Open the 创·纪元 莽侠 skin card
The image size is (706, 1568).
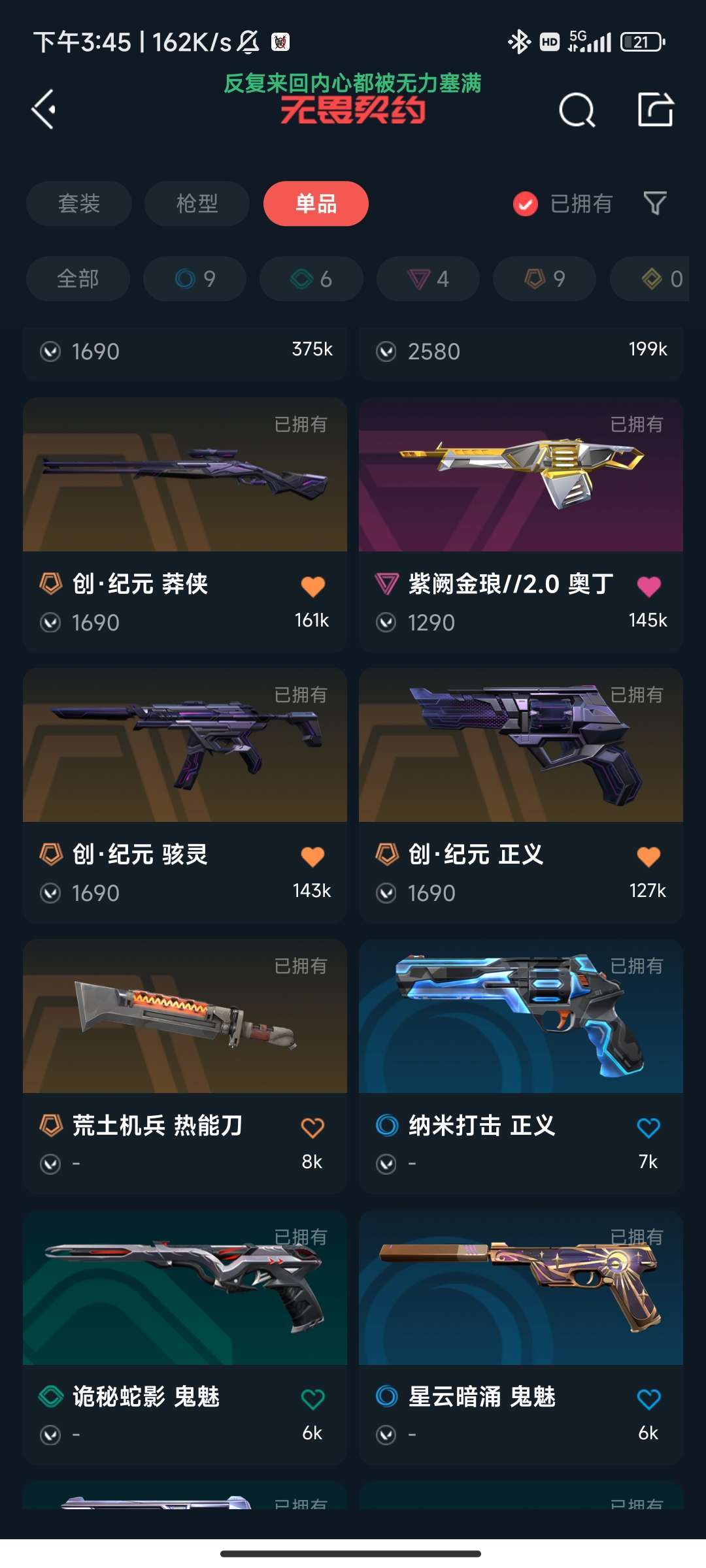(x=185, y=525)
